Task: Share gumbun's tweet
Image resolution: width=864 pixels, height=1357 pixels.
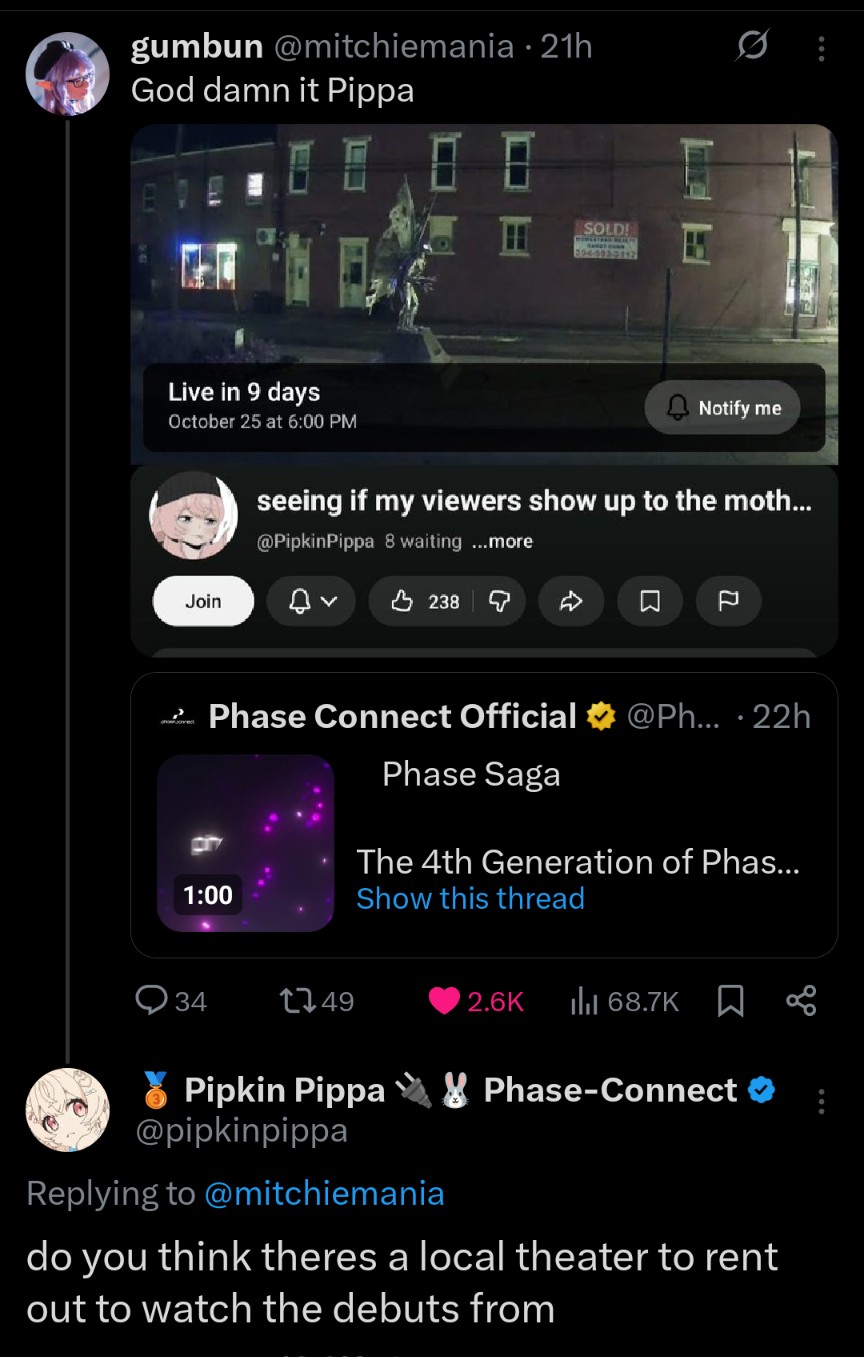Action: pyautogui.click(x=801, y=1000)
